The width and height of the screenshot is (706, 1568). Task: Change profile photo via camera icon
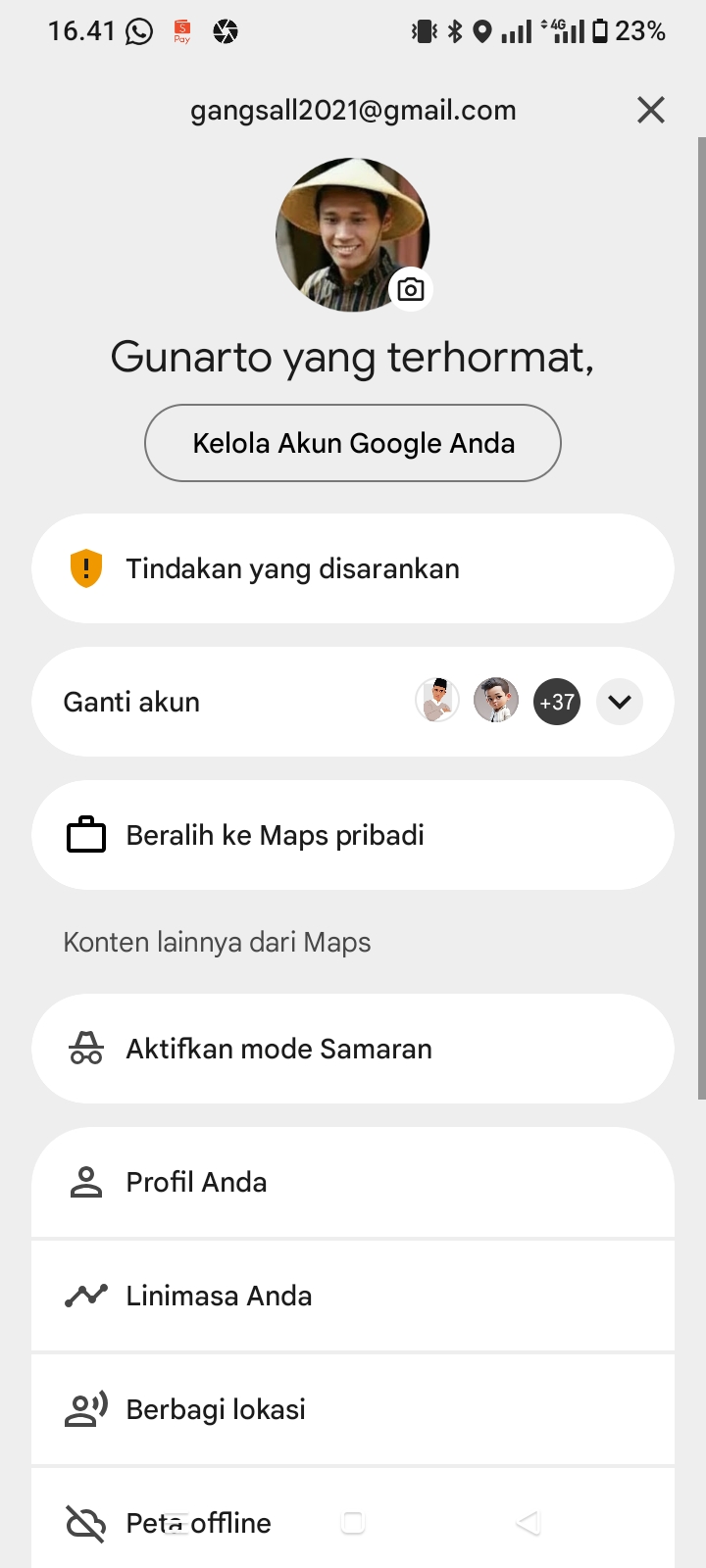click(411, 289)
